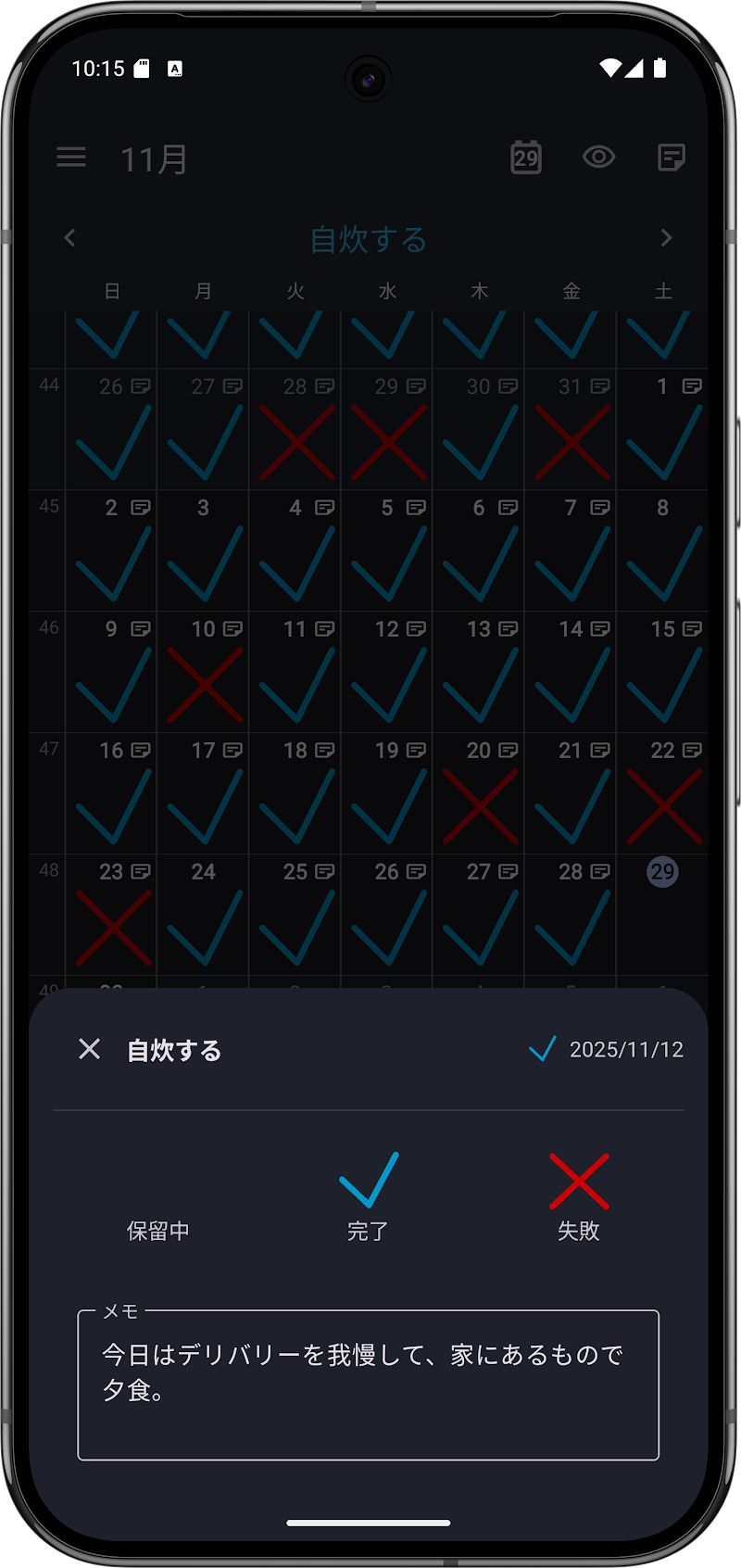
Task: Edit the メモ text field
Action: point(368,1385)
